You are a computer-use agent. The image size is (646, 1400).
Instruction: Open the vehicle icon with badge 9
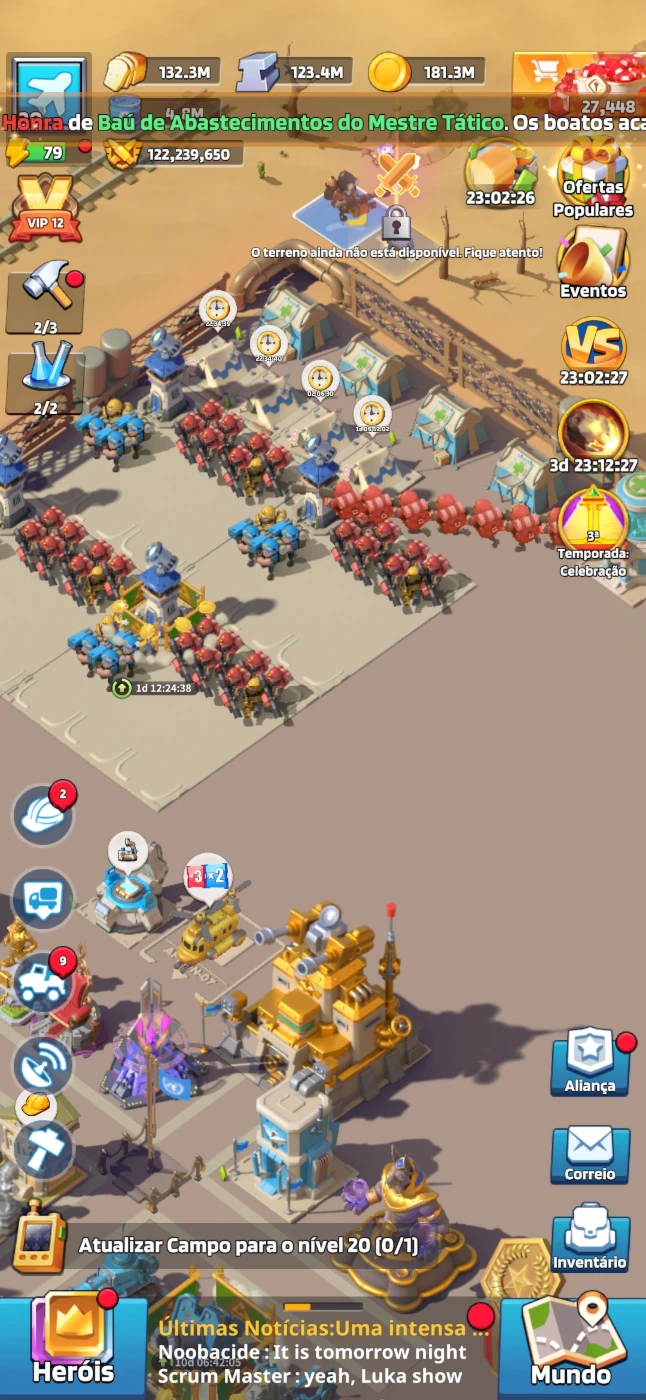pos(43,983)
